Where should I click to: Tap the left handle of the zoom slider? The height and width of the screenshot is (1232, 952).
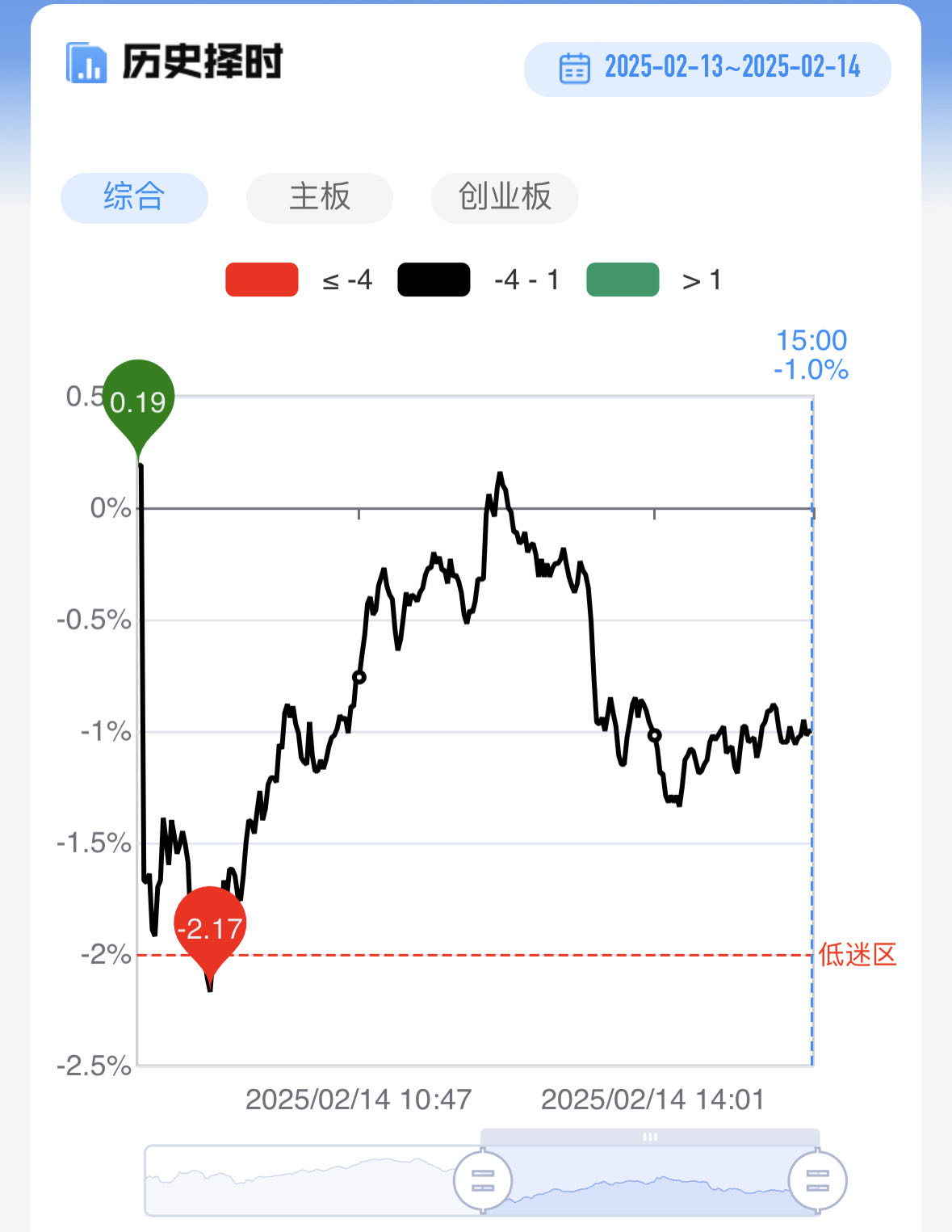coord(483,1180)
